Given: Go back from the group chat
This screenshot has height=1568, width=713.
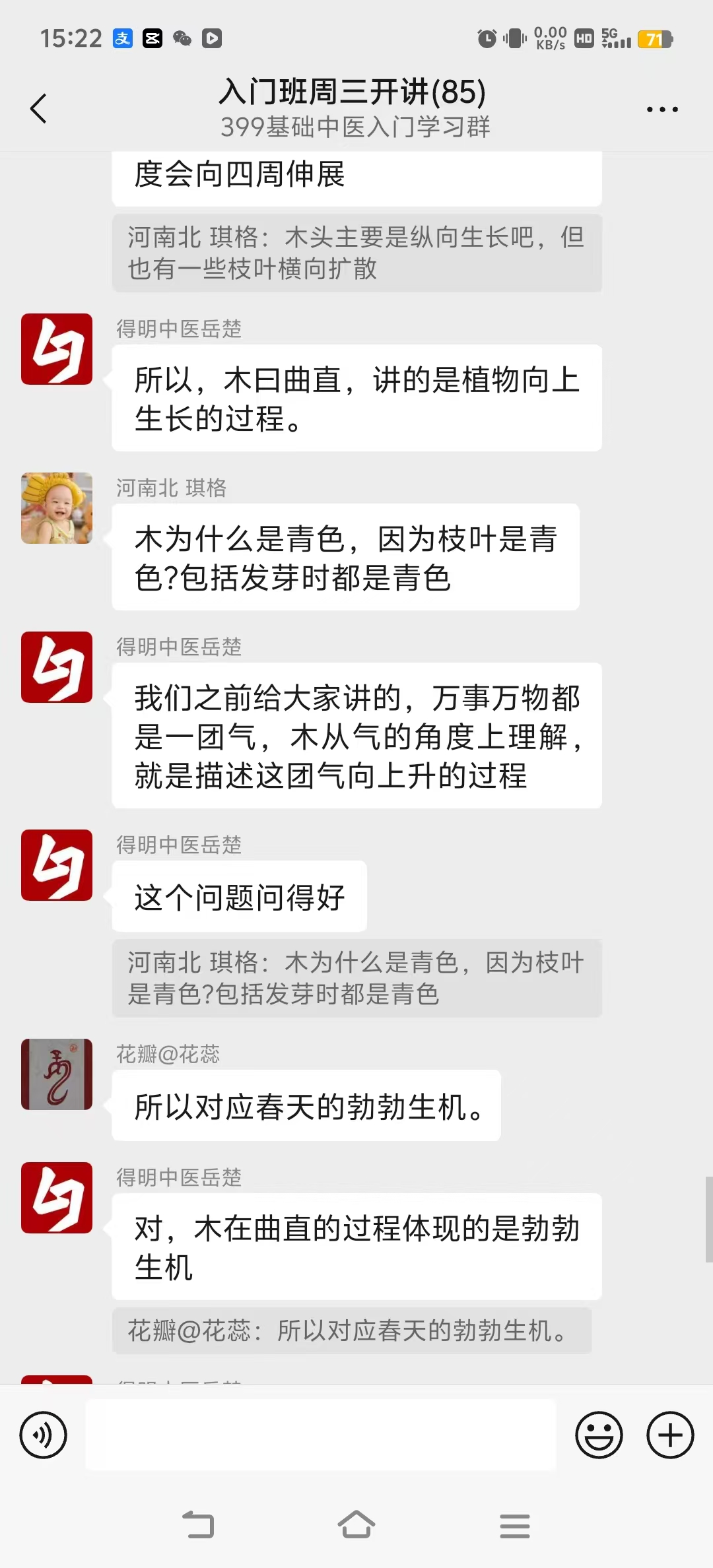Looking at the screenshot, I should click(x=39, y=109).
